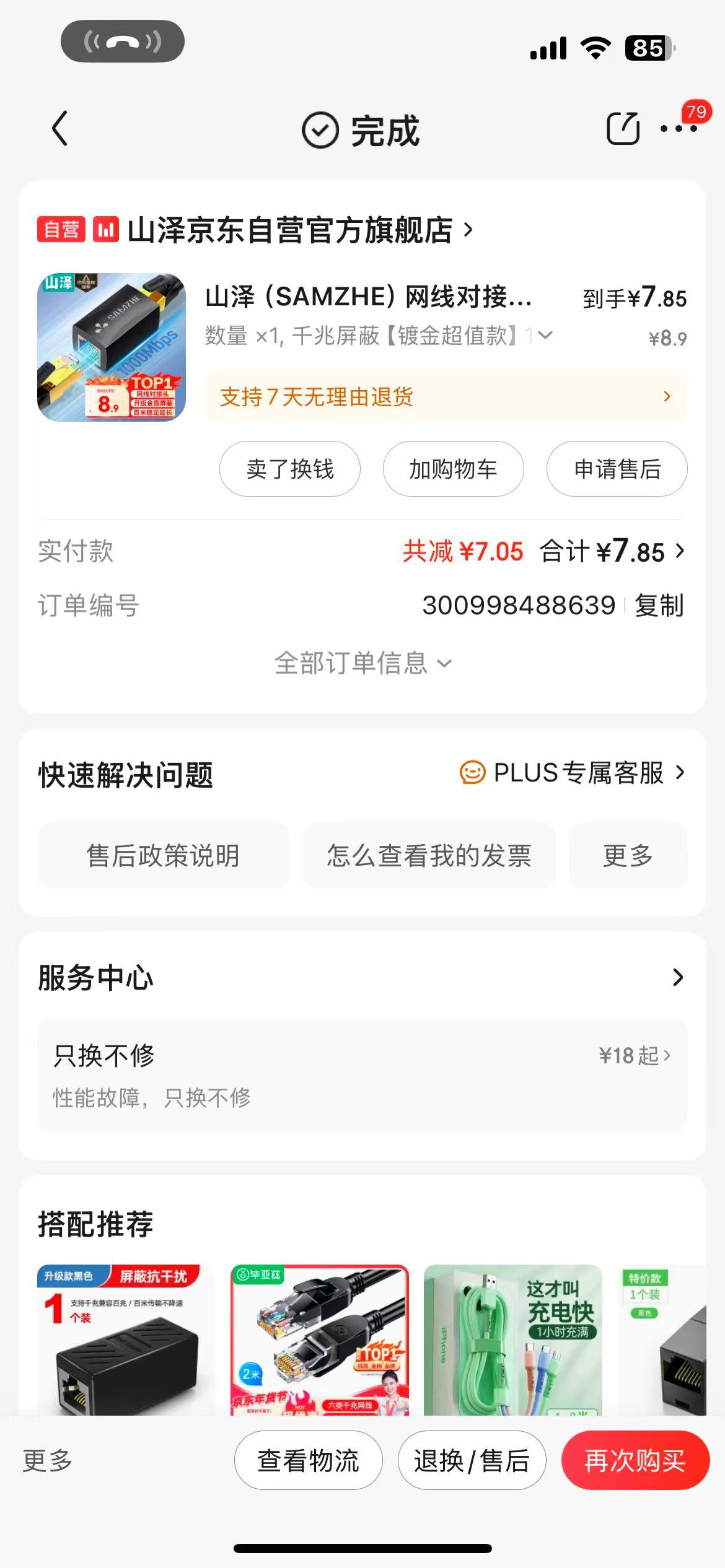Expand 全部订单信息

click(363, 663)
